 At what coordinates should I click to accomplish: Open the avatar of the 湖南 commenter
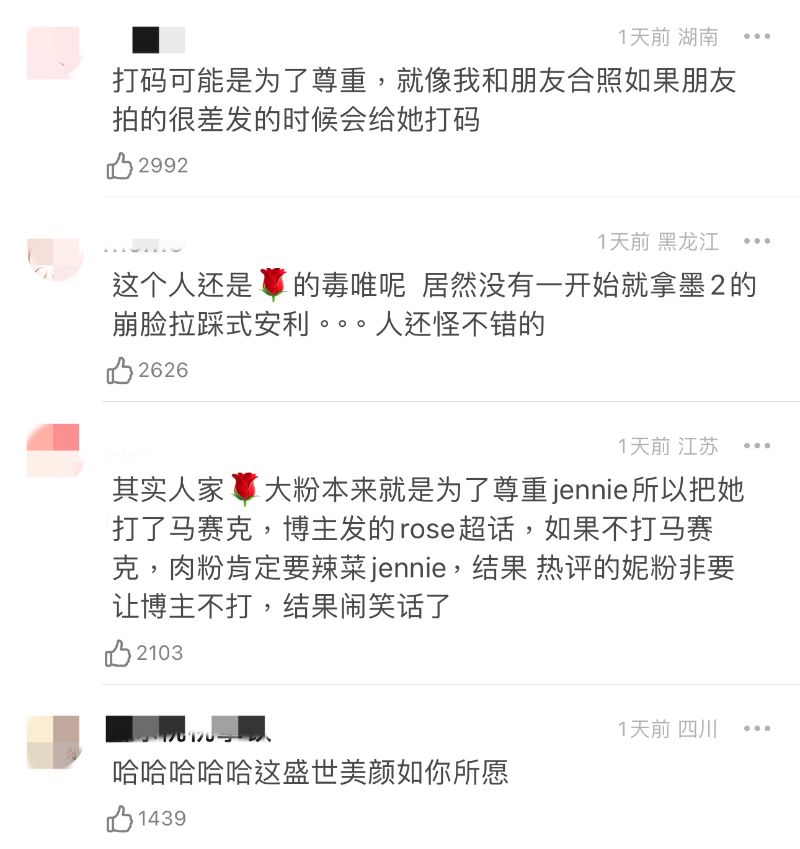pos(53,51)
